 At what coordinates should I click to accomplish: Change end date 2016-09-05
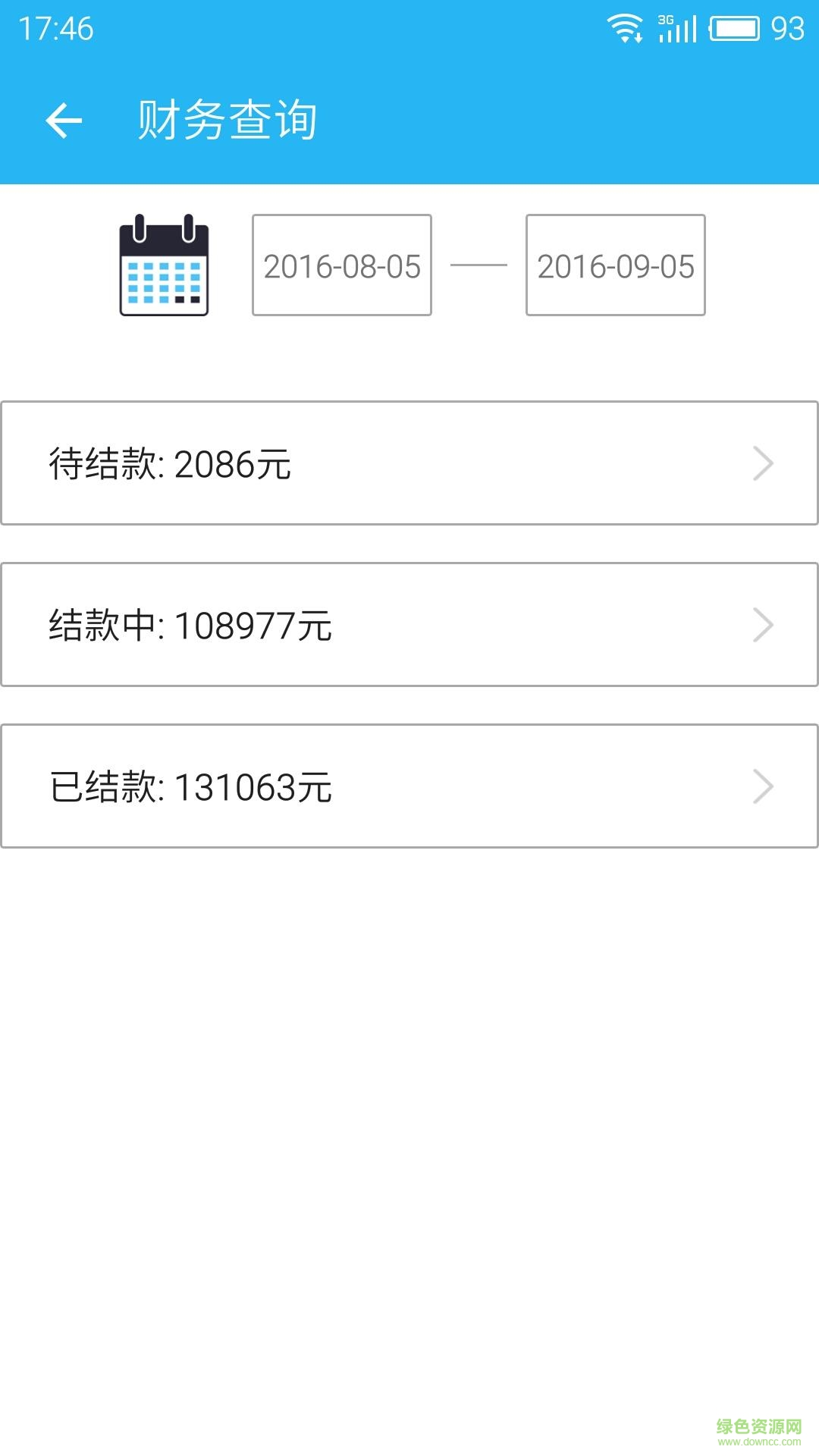[615, 265]
